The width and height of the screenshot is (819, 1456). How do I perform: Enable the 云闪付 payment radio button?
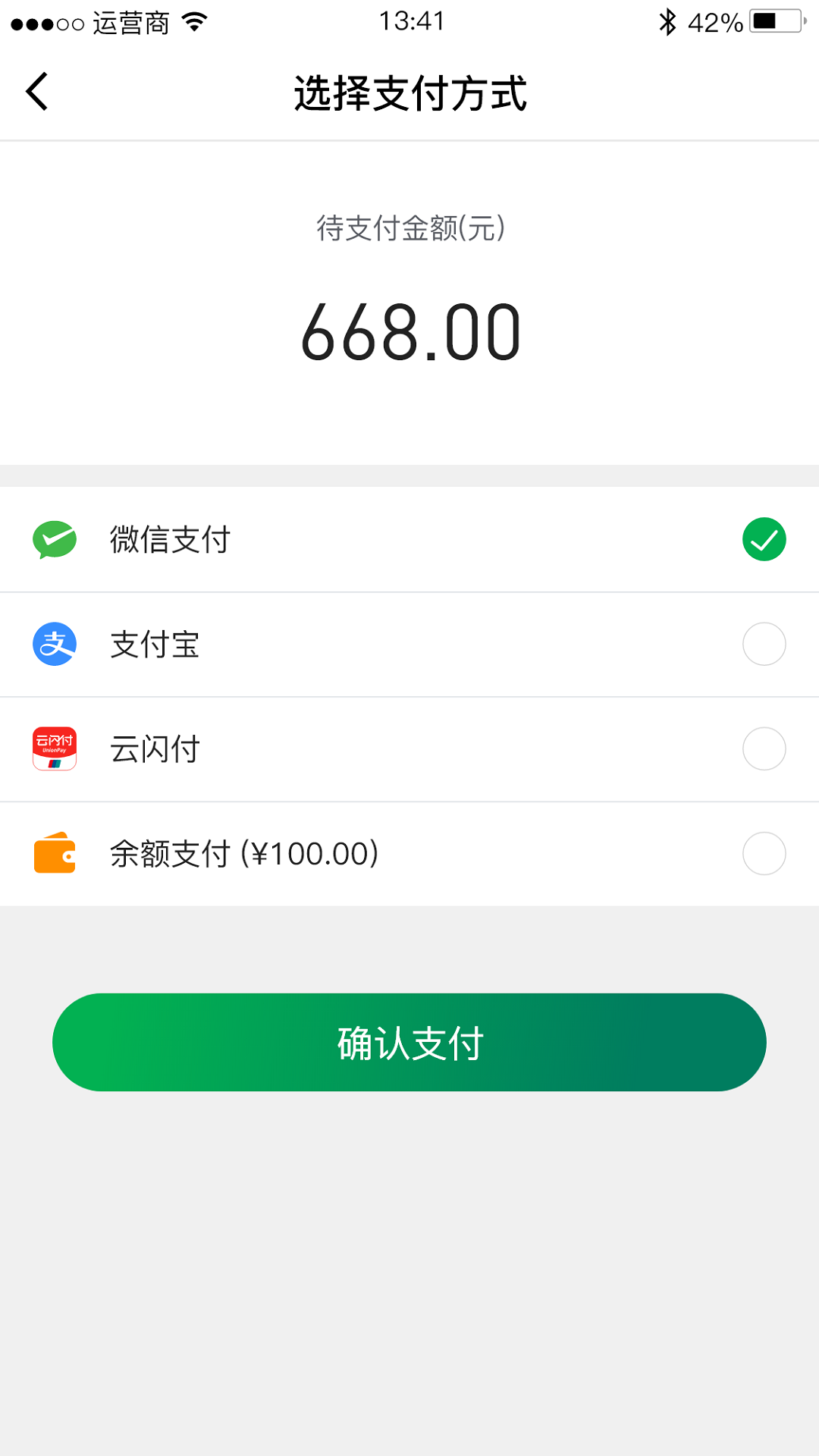(x=764, y=749)
